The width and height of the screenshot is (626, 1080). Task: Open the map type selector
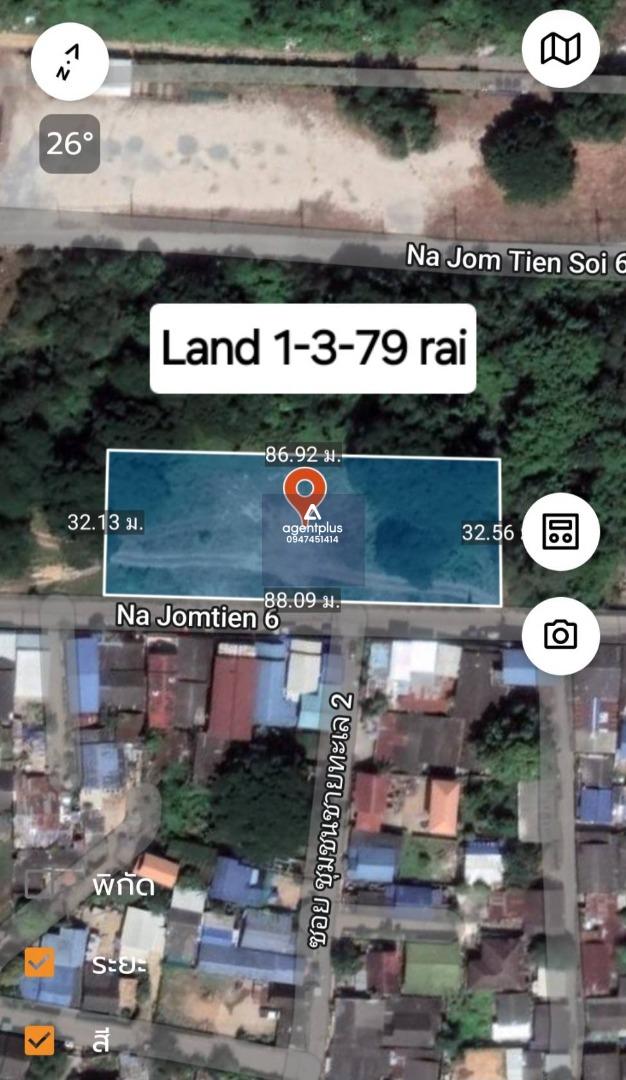pos(560,49)
